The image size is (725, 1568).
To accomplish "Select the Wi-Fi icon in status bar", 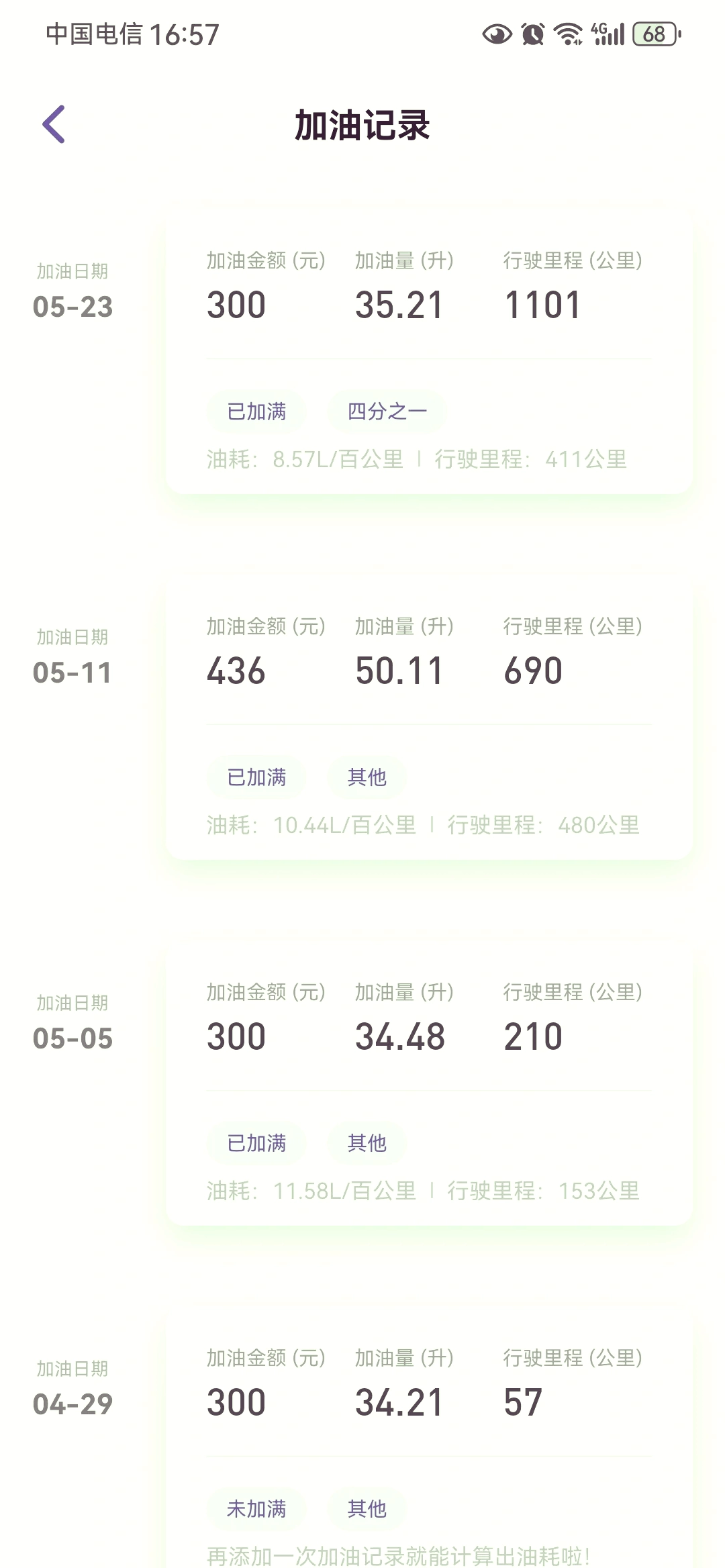I will 567,35.
